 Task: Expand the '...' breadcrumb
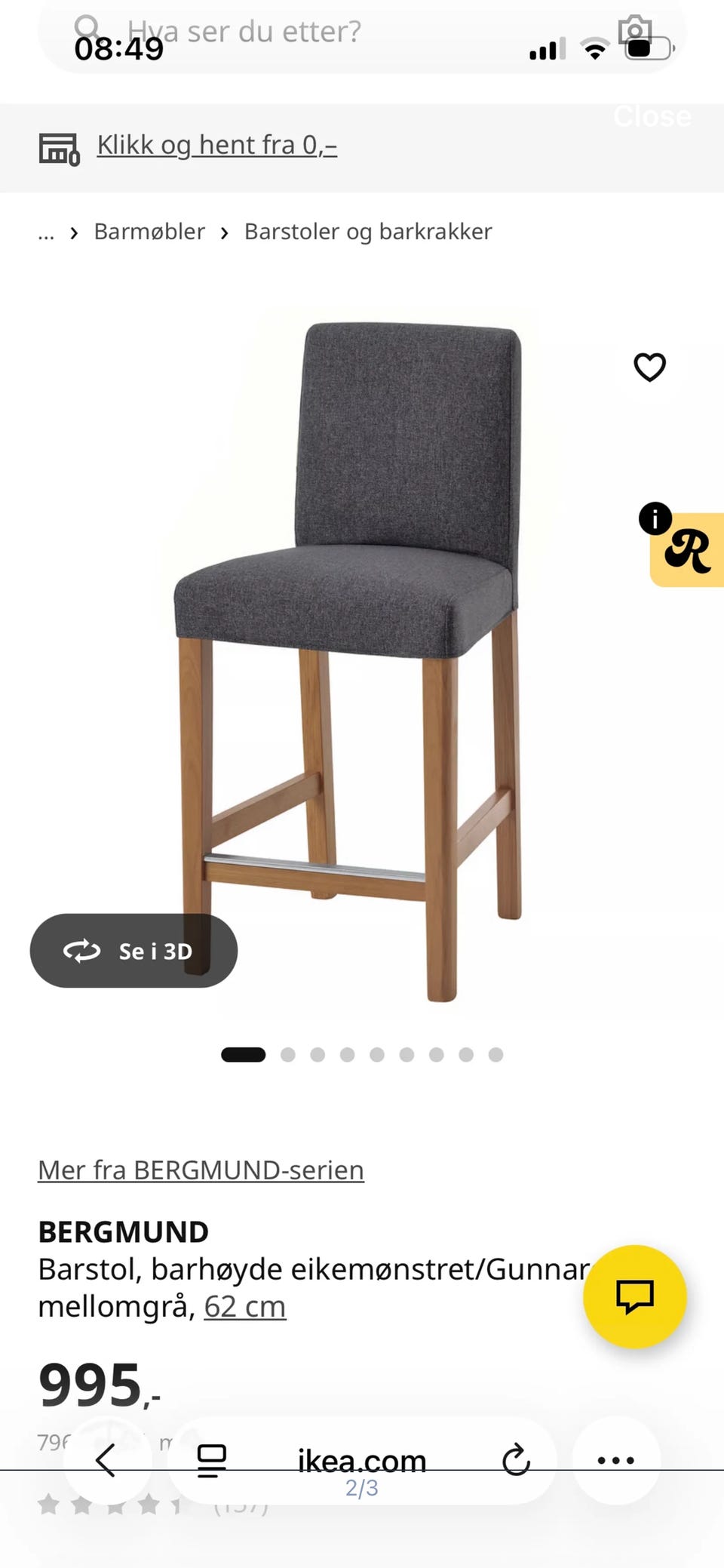click(46, 232)
